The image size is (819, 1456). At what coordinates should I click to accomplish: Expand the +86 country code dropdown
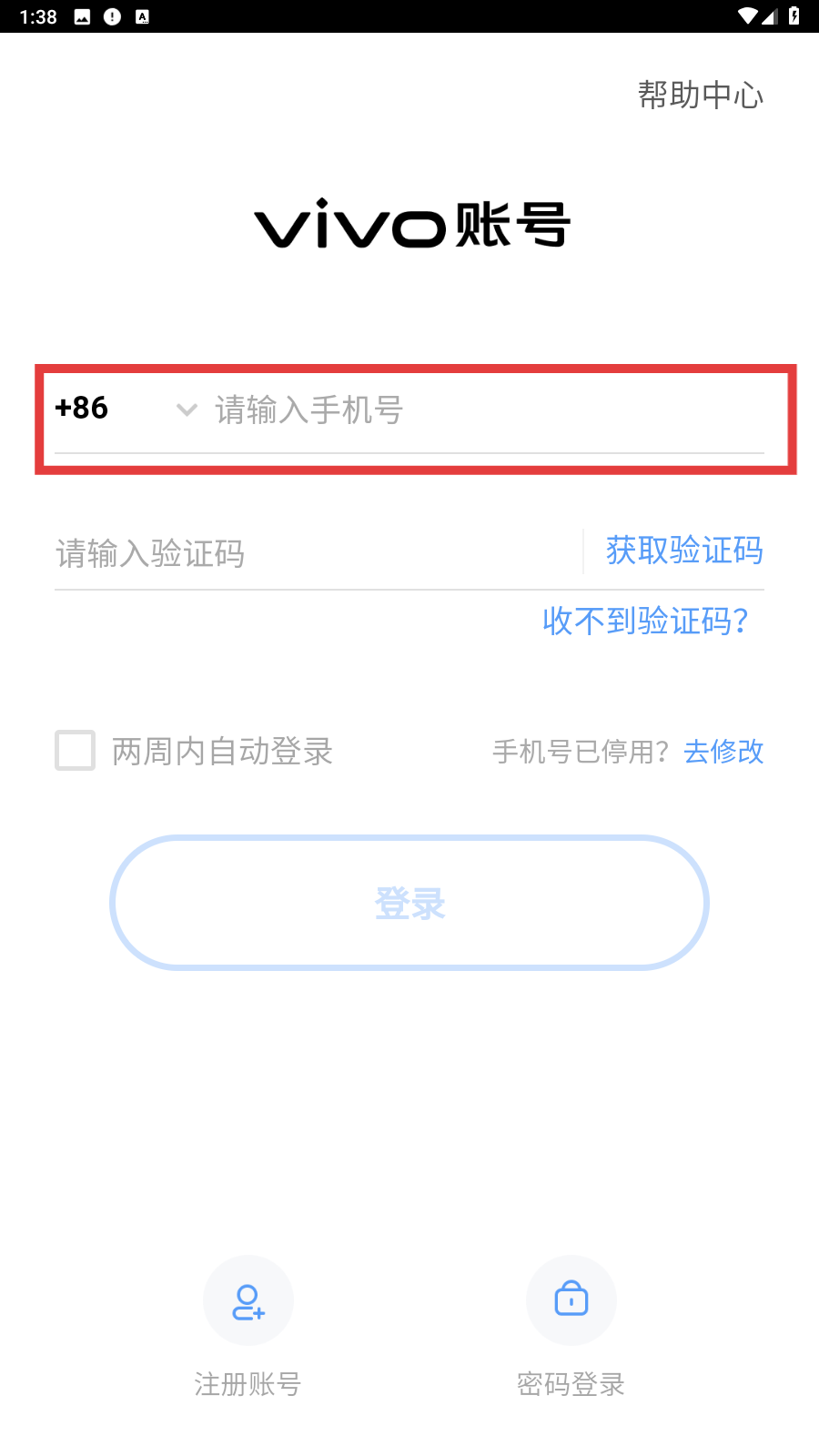tap(126, 409)
